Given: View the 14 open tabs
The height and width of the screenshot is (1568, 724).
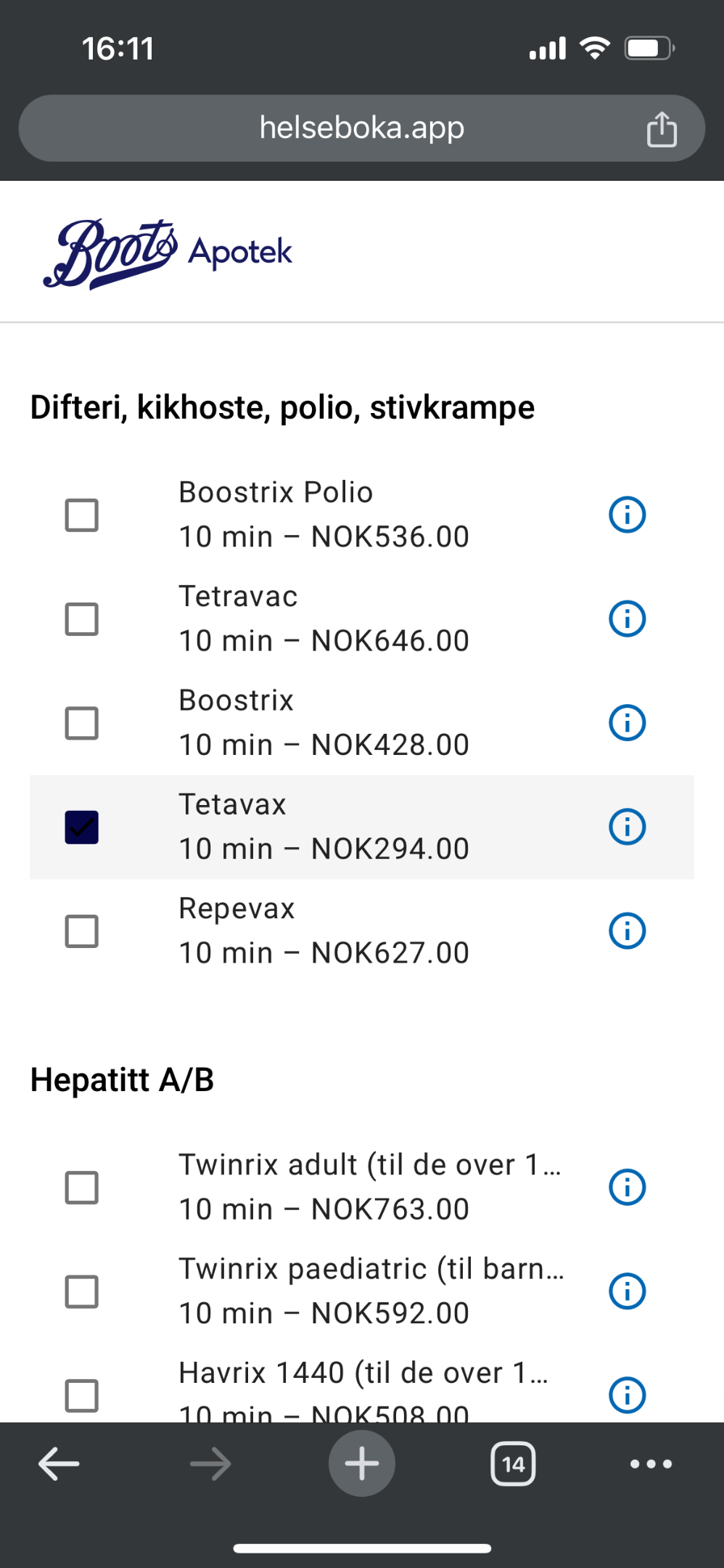Looking at the screenshot, I should [513, 1463].
